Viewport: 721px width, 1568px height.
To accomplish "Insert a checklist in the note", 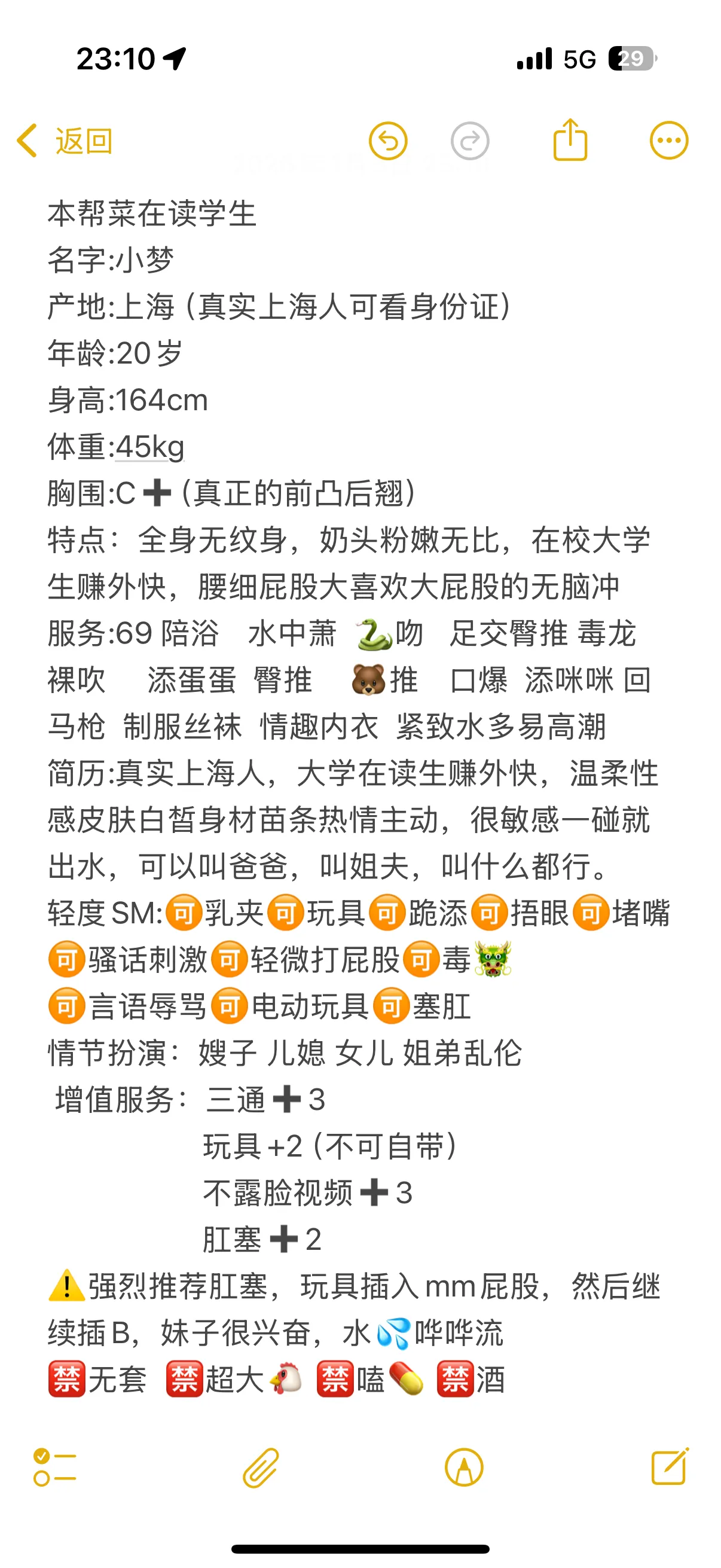I will (55, 1468).
